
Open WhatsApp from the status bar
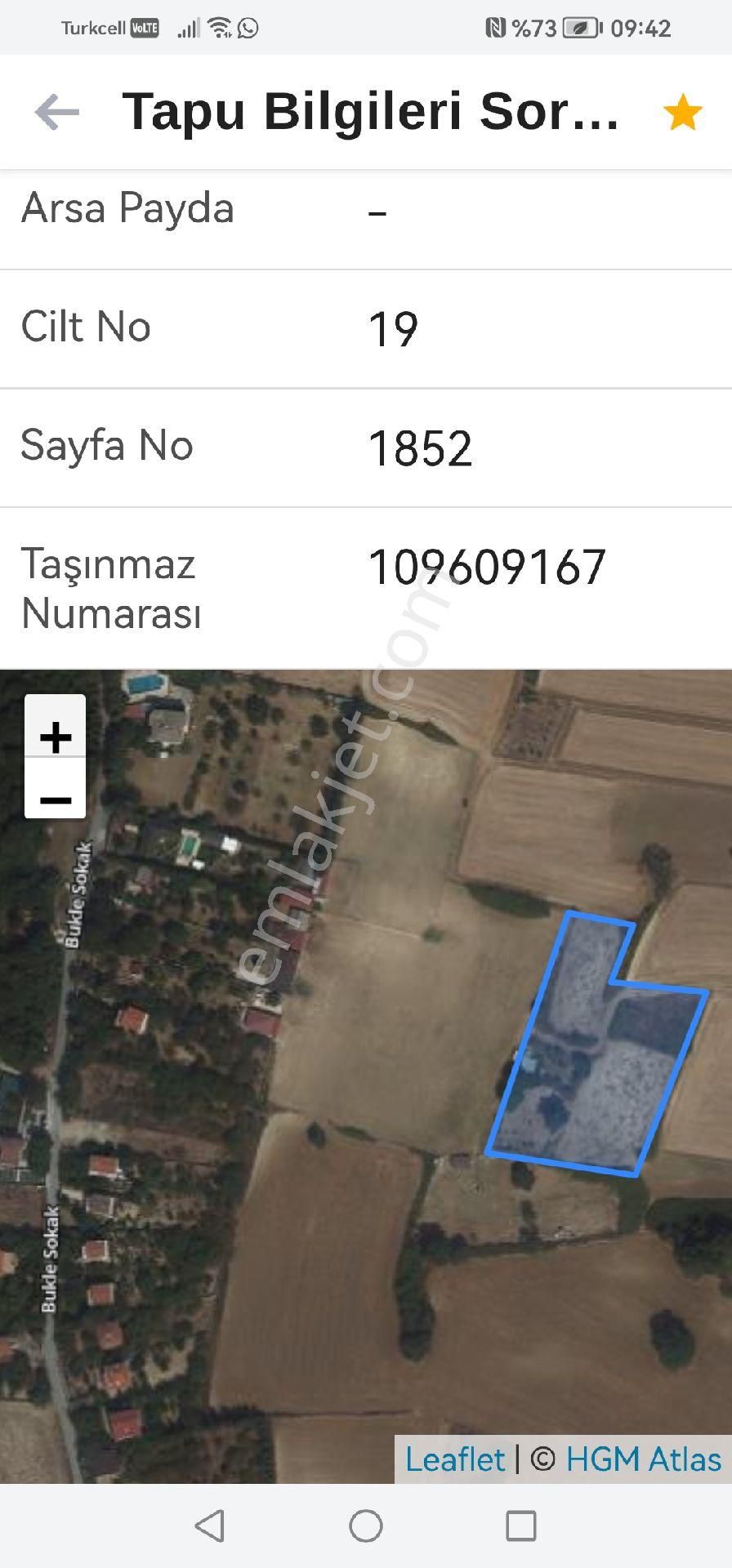point(248,28)
